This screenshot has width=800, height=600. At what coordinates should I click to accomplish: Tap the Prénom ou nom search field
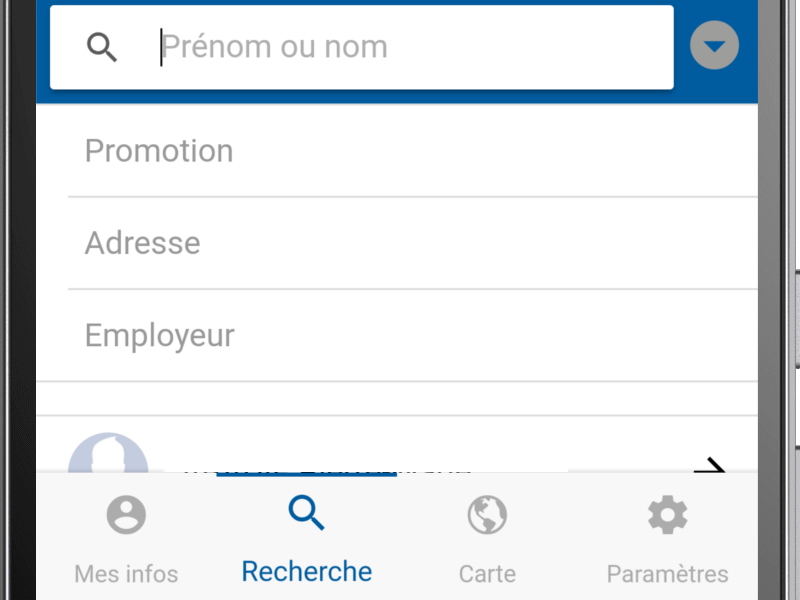[x=400, y=47]
